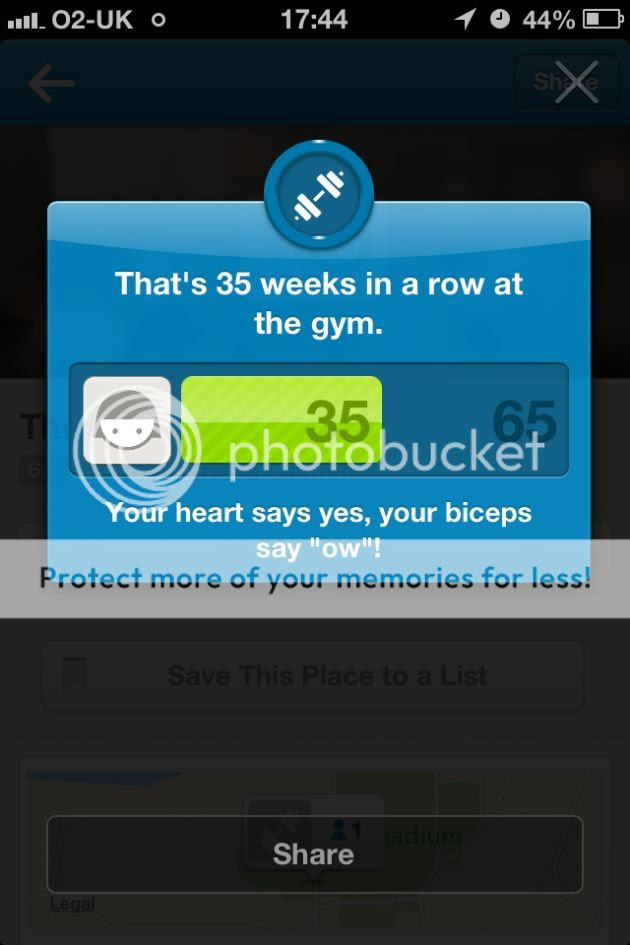This screenshot has height=945, width=630.
Task: Dismiss the gym streak popup
Action: point(576,82)
